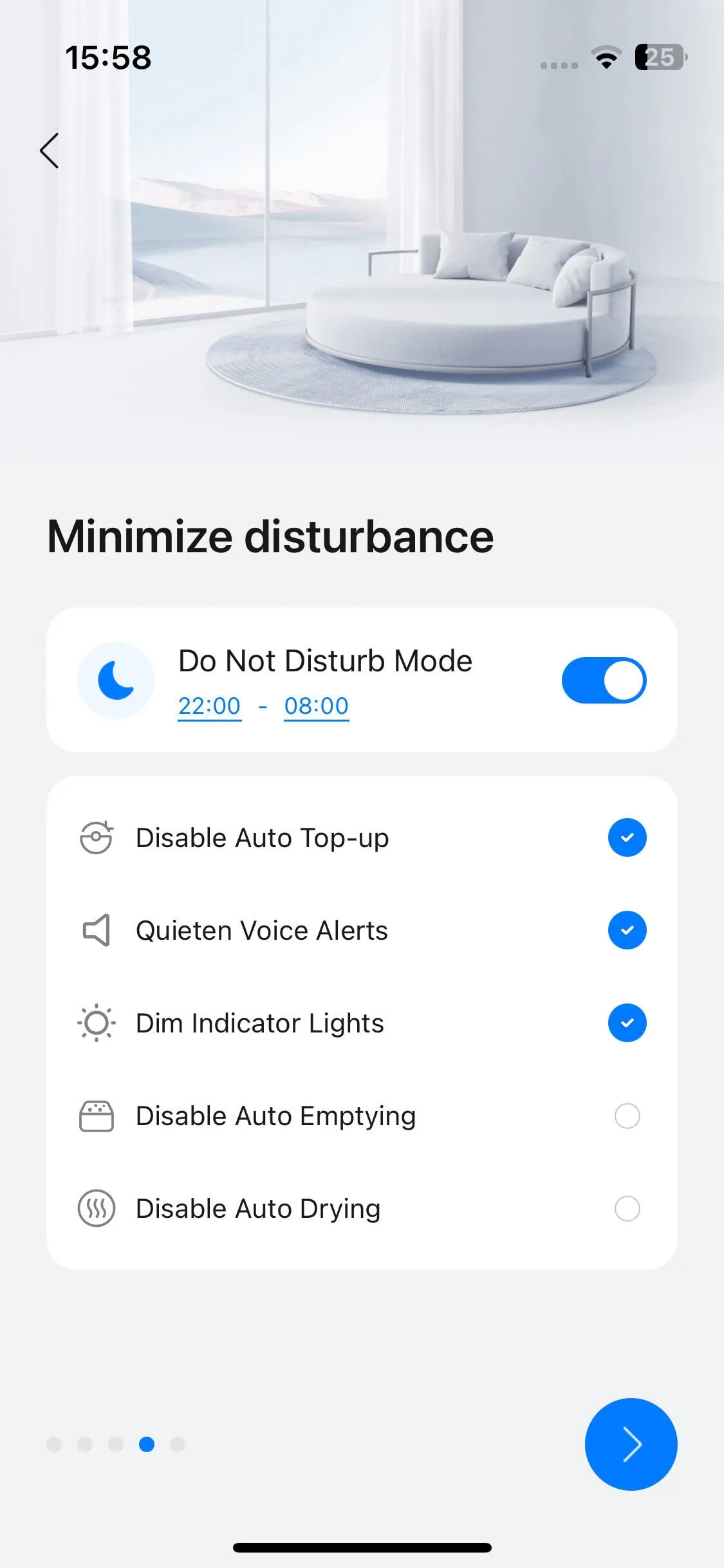Viewport: 724px width, 1568px height.
Task: Uncheck Disable Auto Top-up
Action: 627,837
